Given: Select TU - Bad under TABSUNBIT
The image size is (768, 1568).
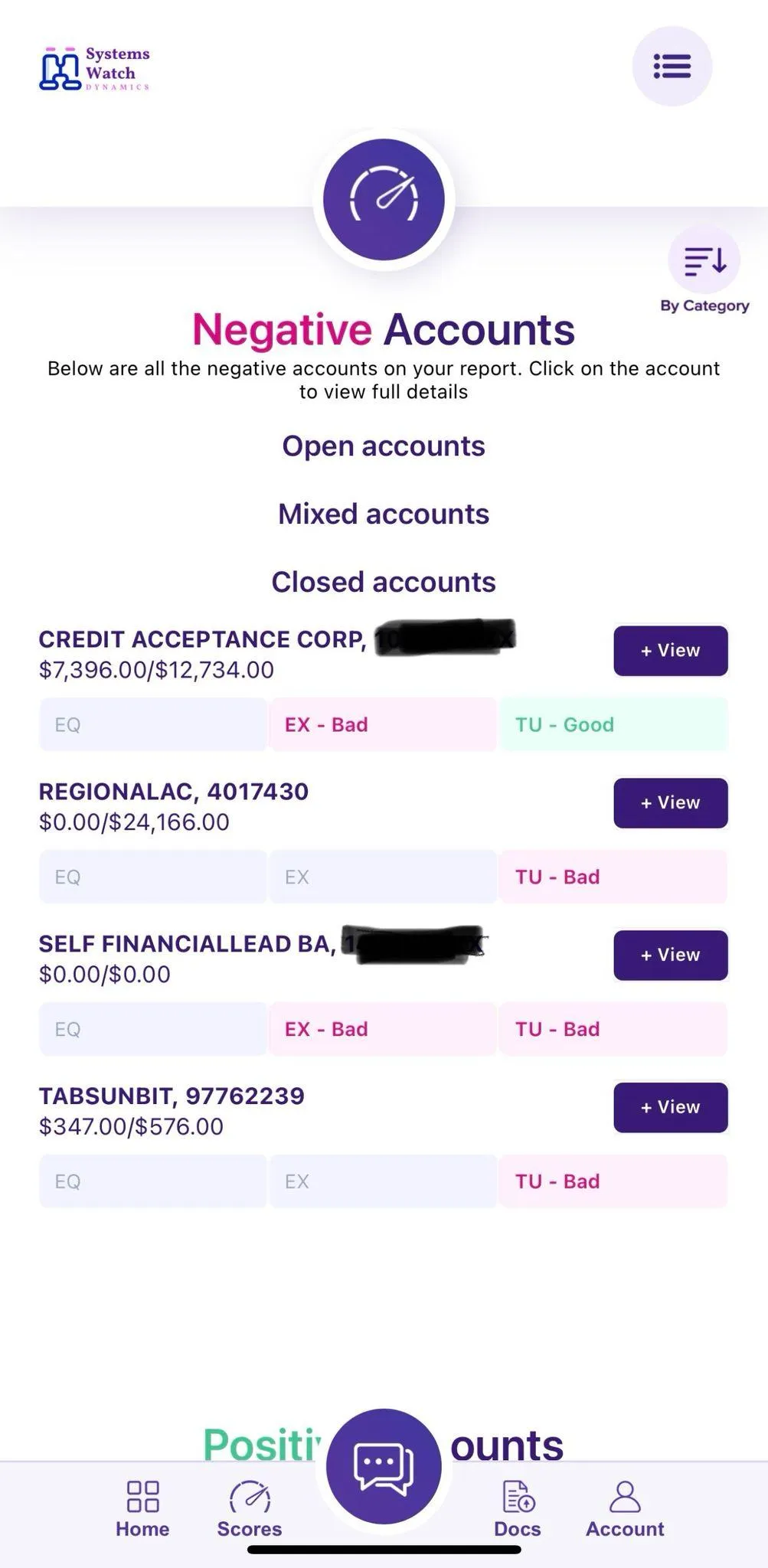Looking at the screenshot, I should 613,1181.
